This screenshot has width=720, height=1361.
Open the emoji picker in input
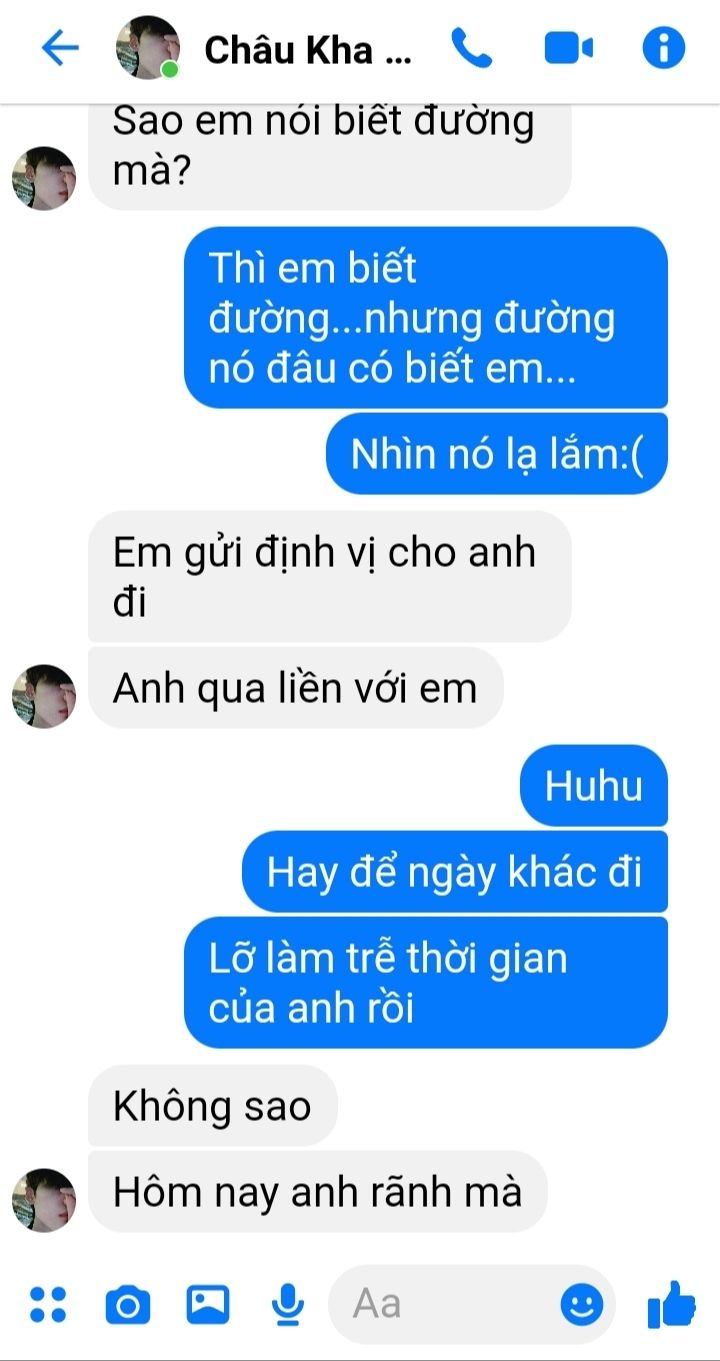pos(581,1304)
